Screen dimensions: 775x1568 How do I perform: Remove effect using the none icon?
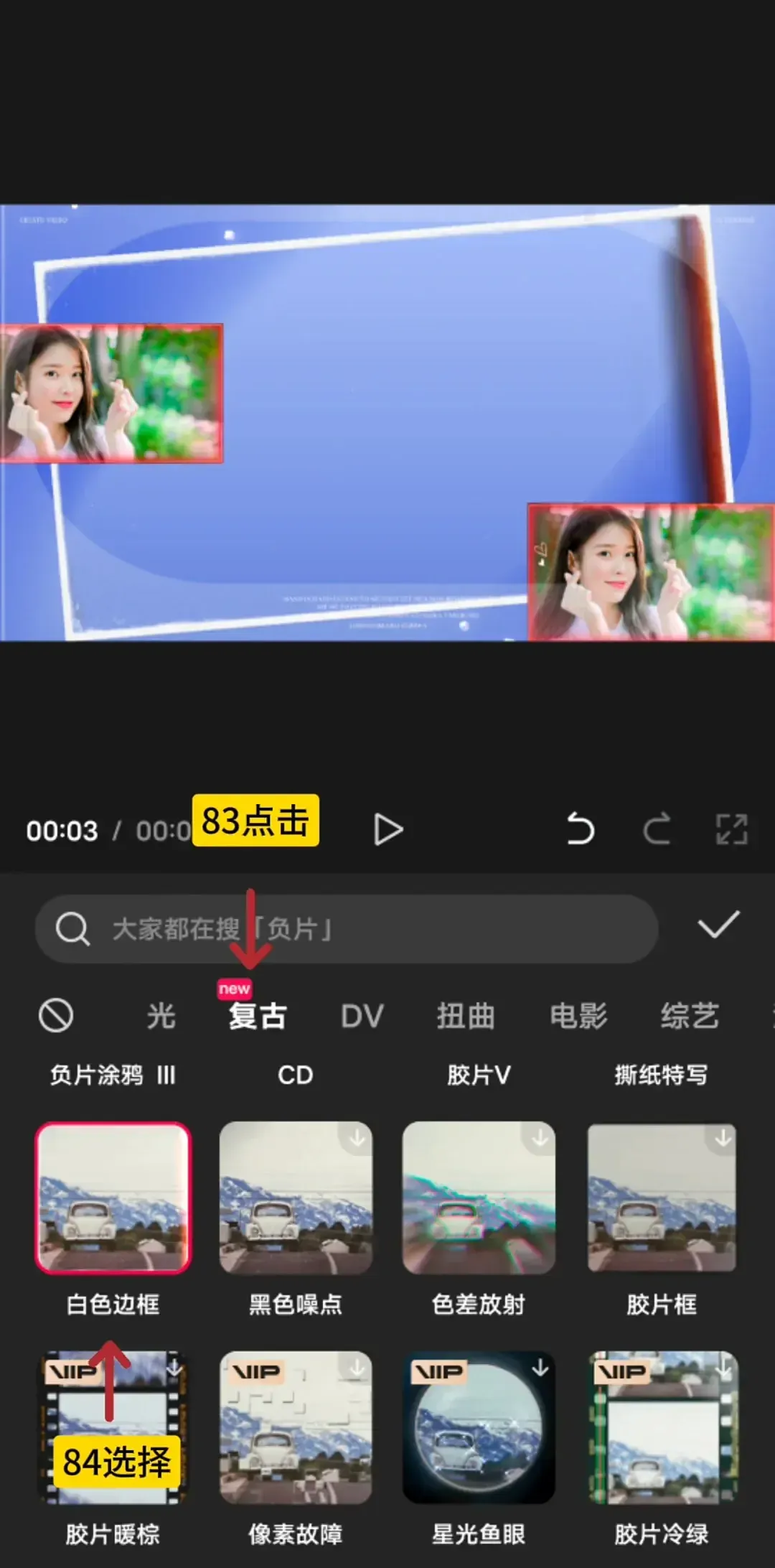56,1015
